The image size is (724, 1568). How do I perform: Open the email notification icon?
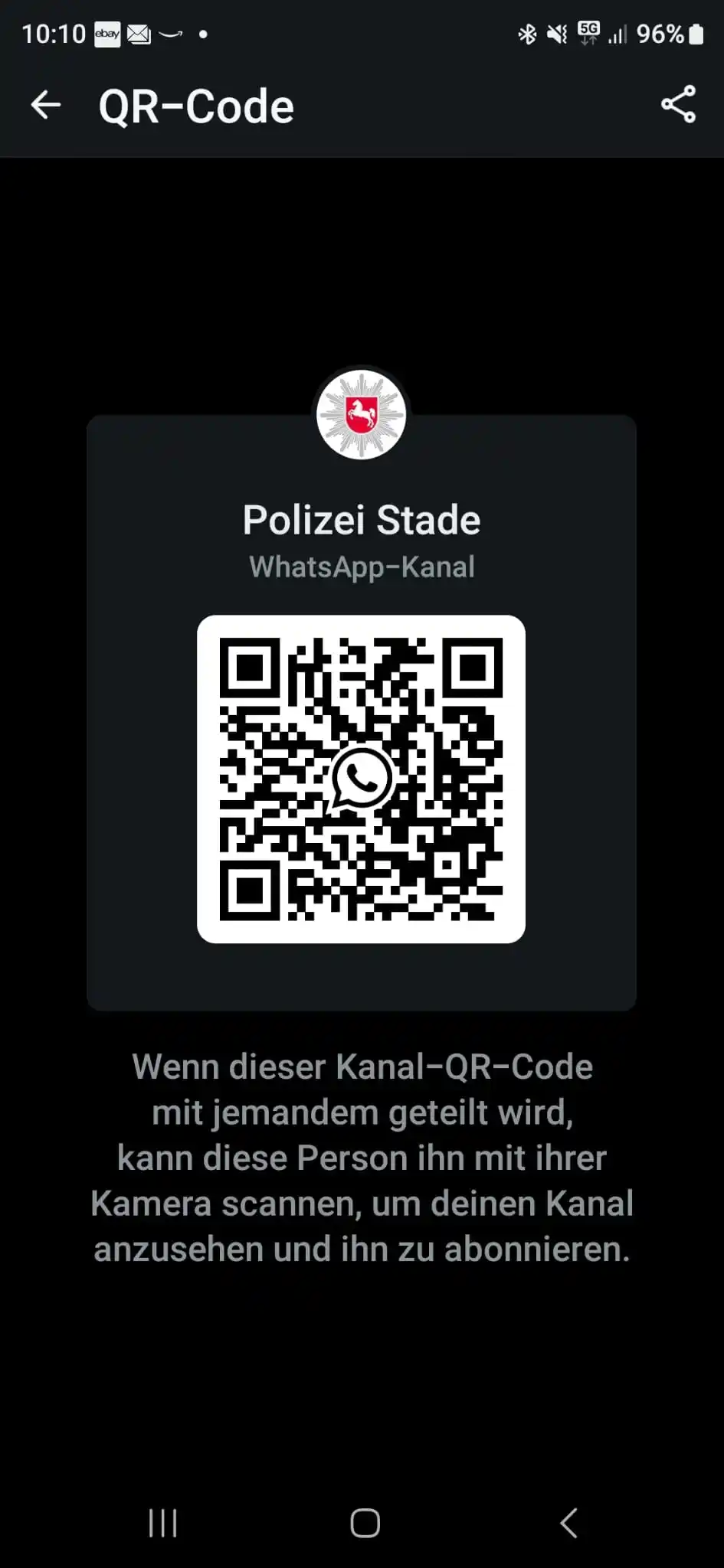[x=139, y=34]
